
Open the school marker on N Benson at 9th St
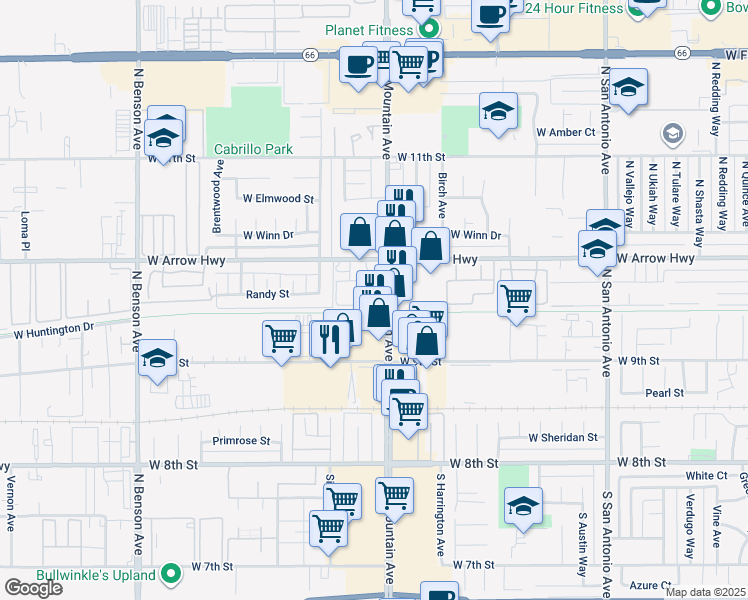[x=157, y=358]
